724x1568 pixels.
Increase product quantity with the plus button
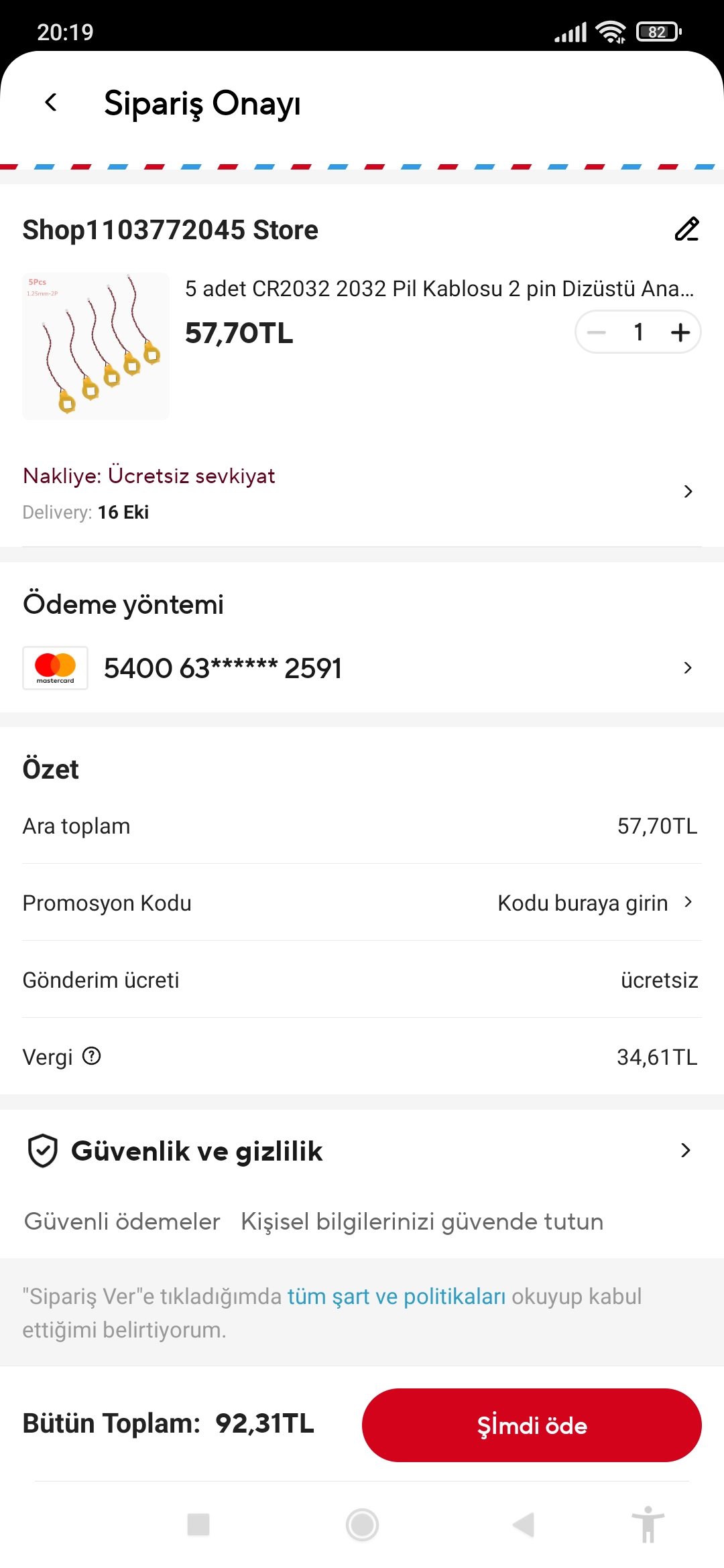point(680,332)
